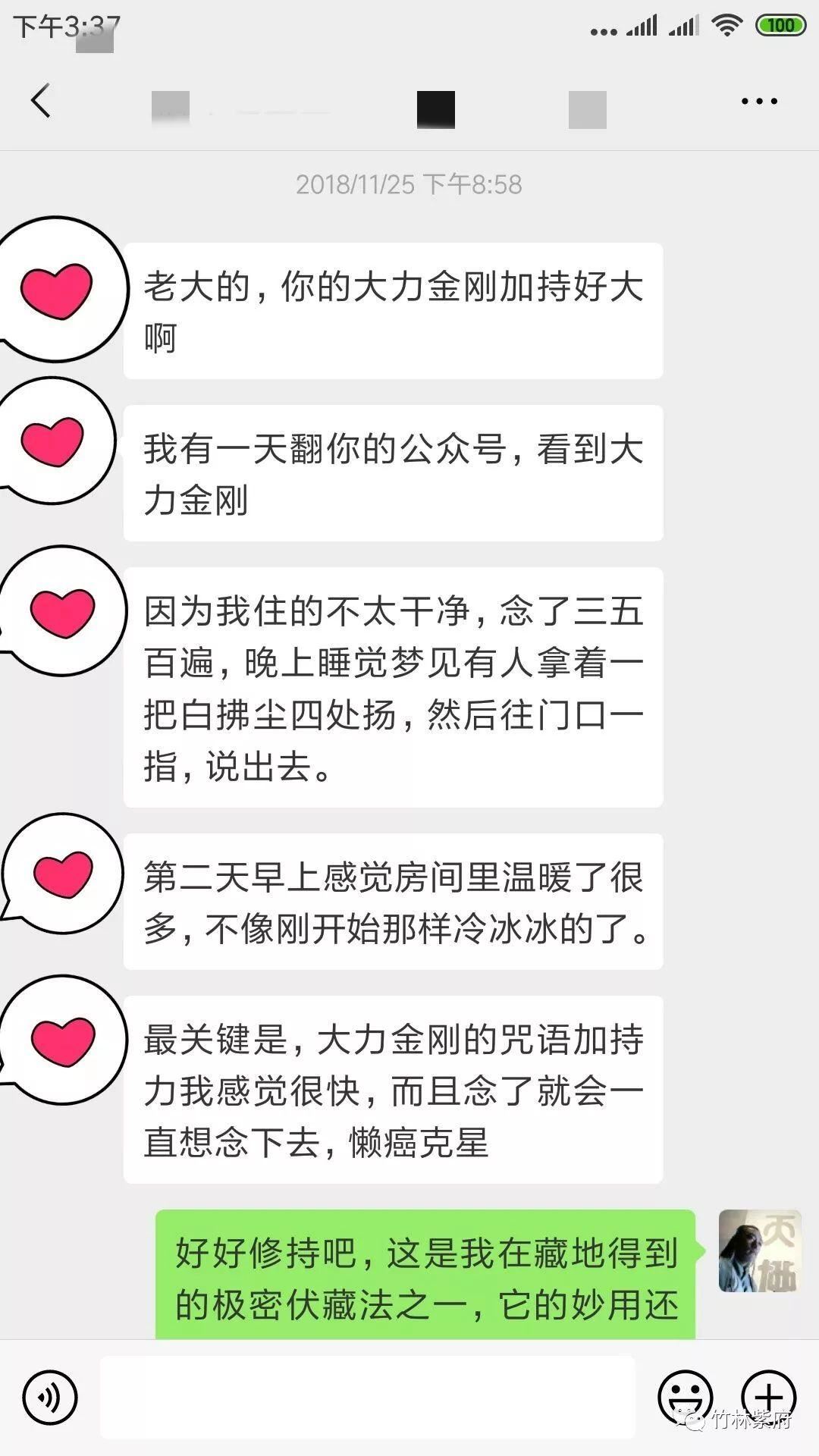Open the emoji sticker panel
The image size is (819, 1456).
tap(686, 1397)
